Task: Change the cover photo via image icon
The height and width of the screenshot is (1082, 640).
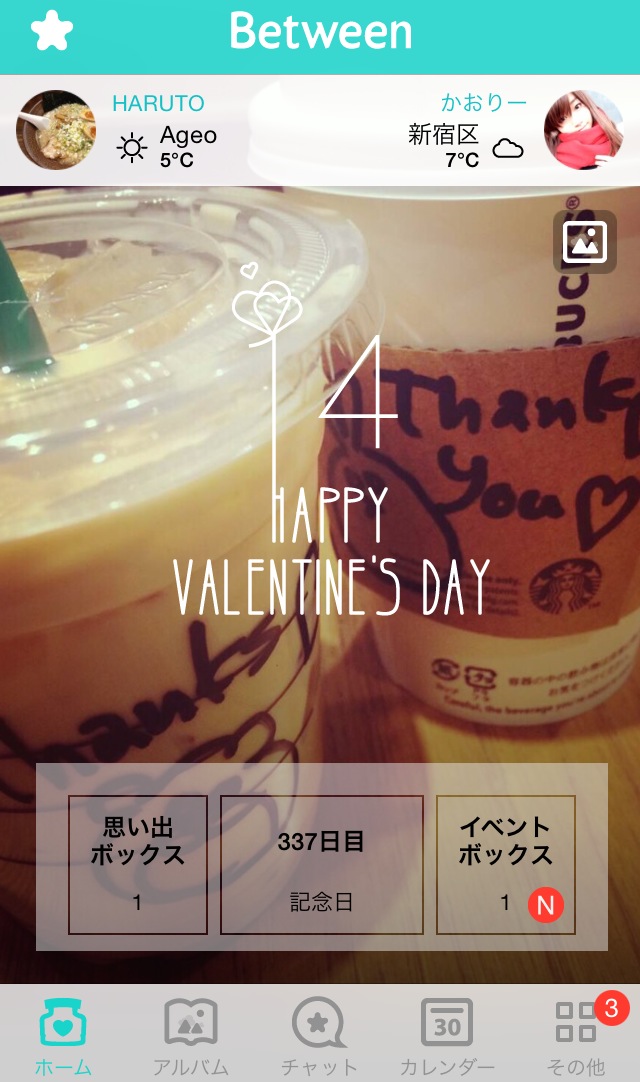Action: pos(585,242)
